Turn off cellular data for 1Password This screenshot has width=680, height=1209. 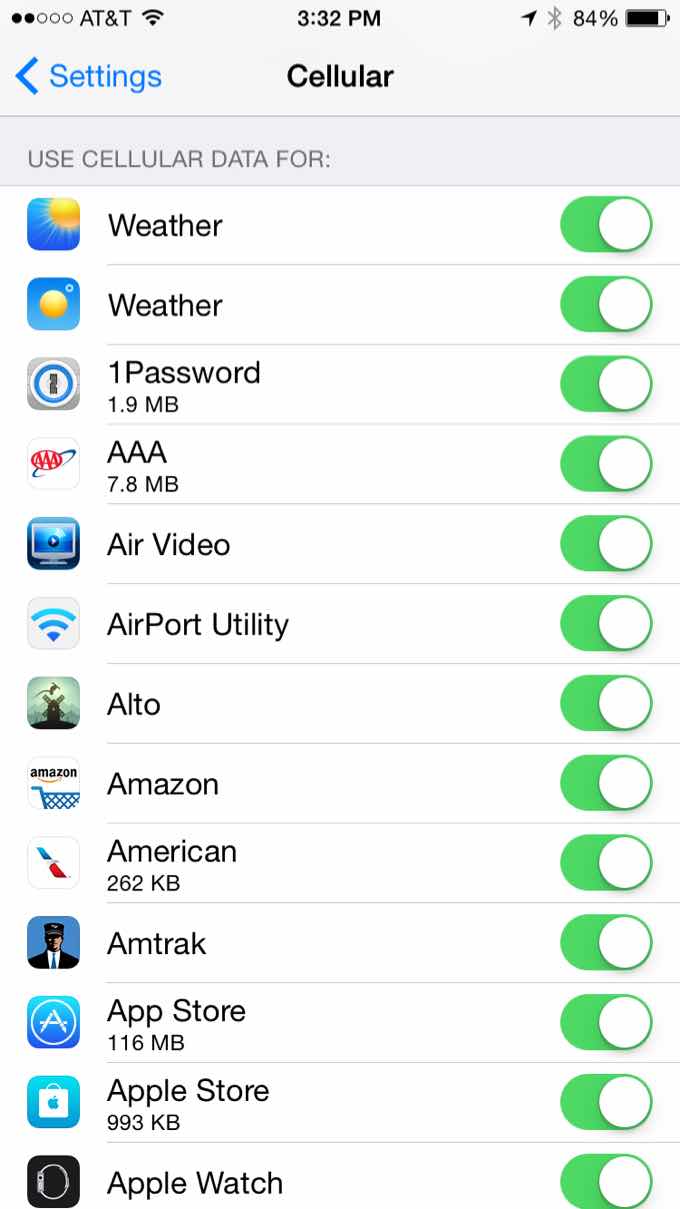coord(606,385)
